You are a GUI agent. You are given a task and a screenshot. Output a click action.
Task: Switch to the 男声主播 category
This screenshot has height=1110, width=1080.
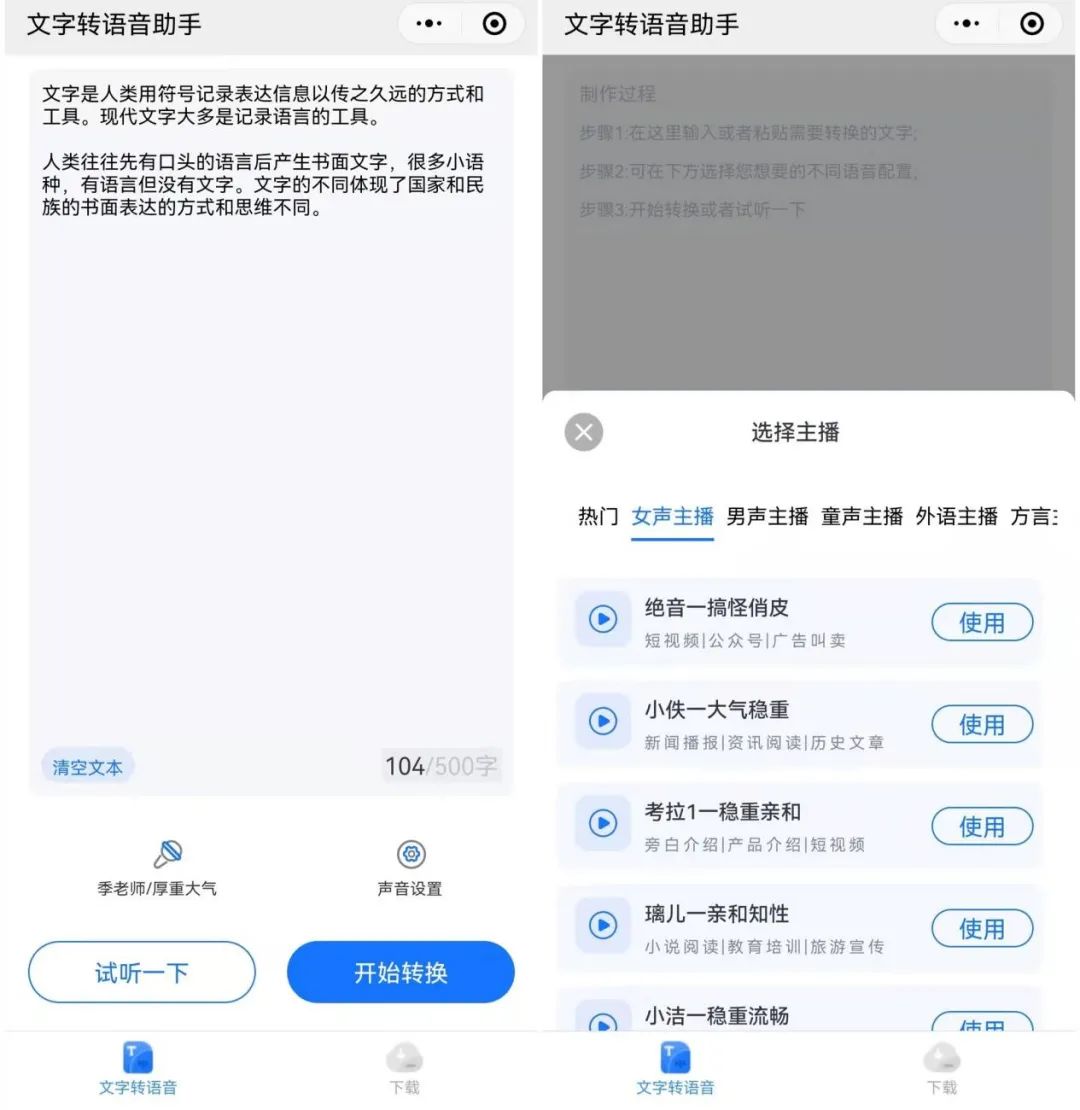pos(766,516)
